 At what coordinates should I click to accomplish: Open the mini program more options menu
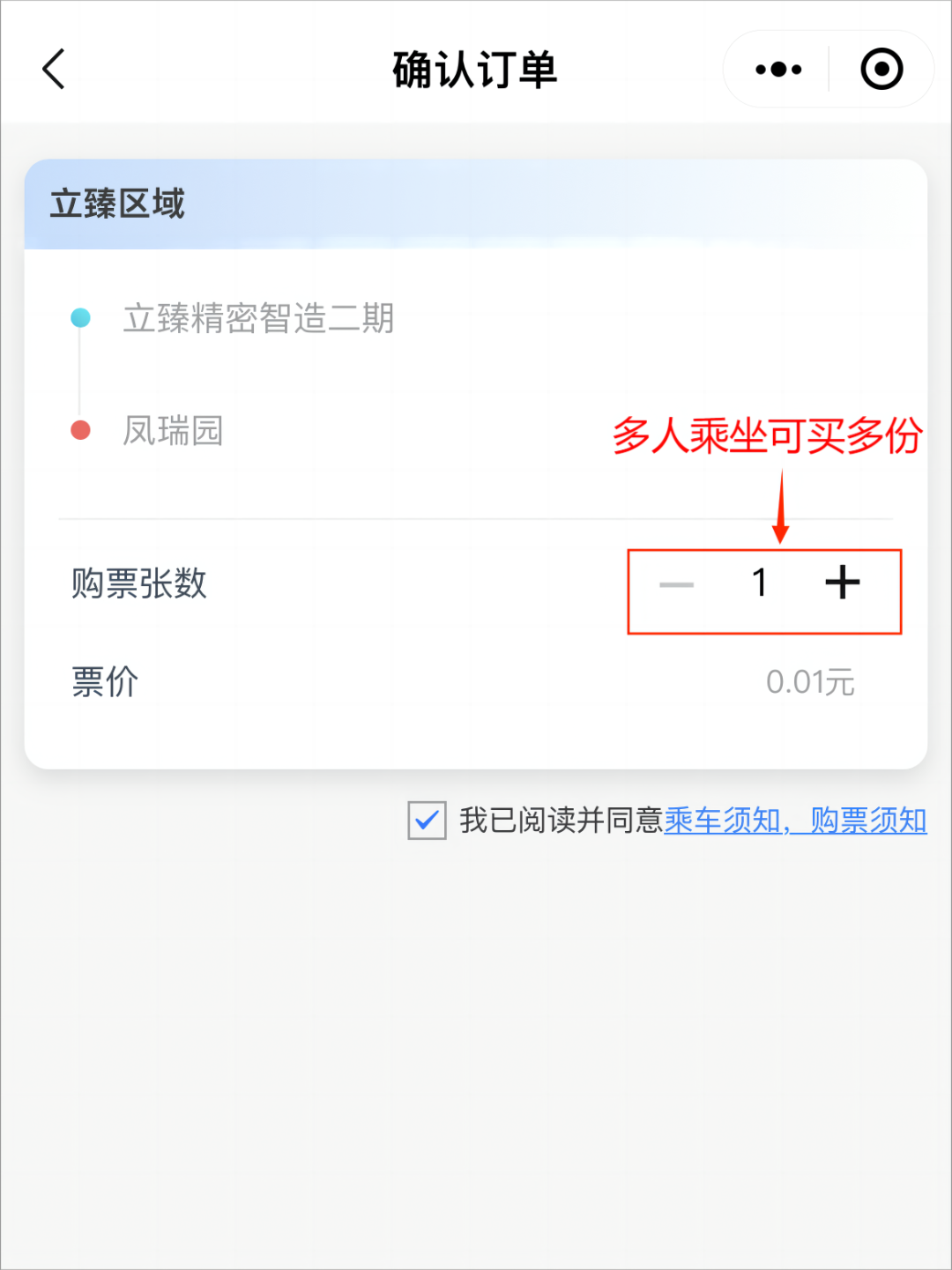click(778, 70)
